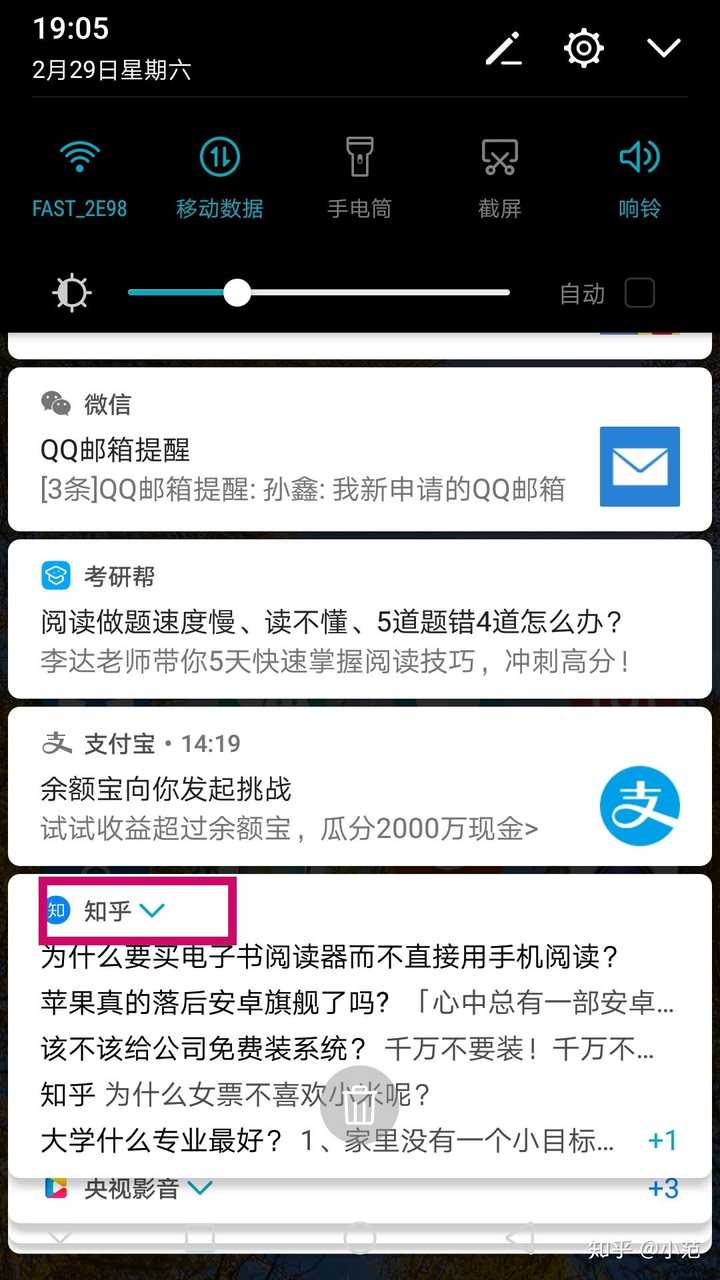Collapse the quick settings panel arrow

pos(664,48)
